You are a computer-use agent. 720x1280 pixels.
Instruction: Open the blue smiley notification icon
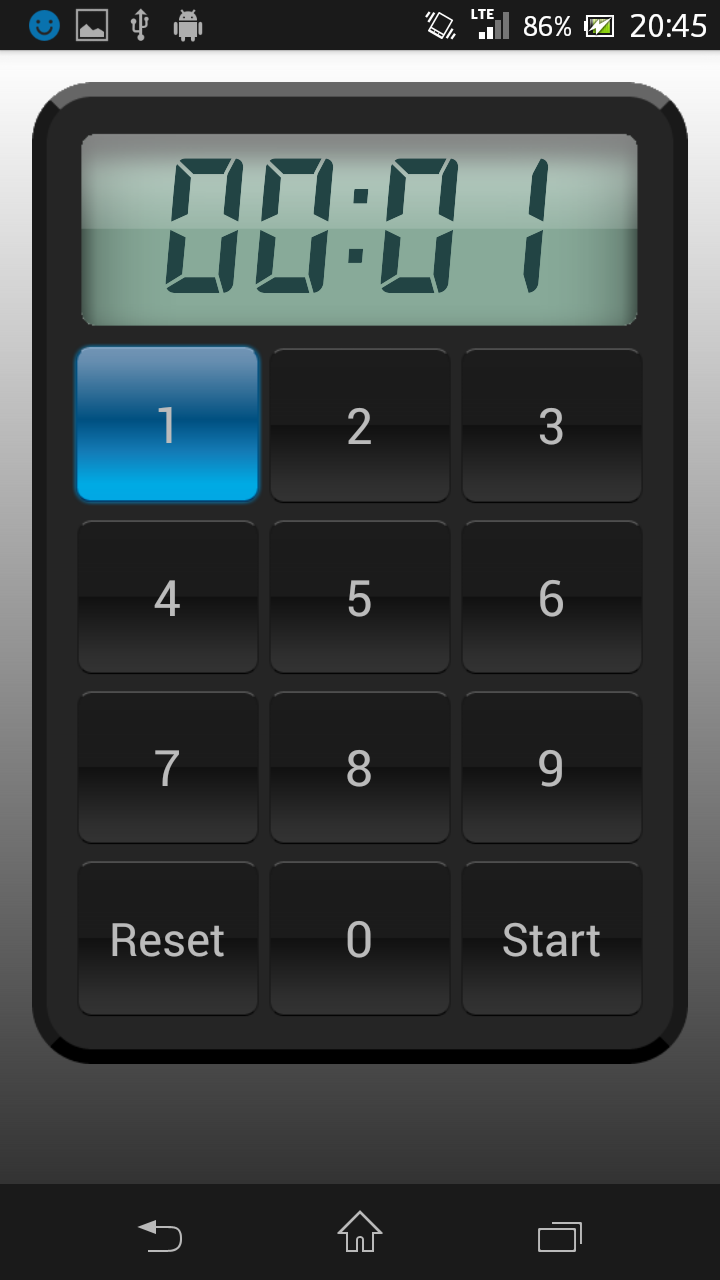(42, 25)
